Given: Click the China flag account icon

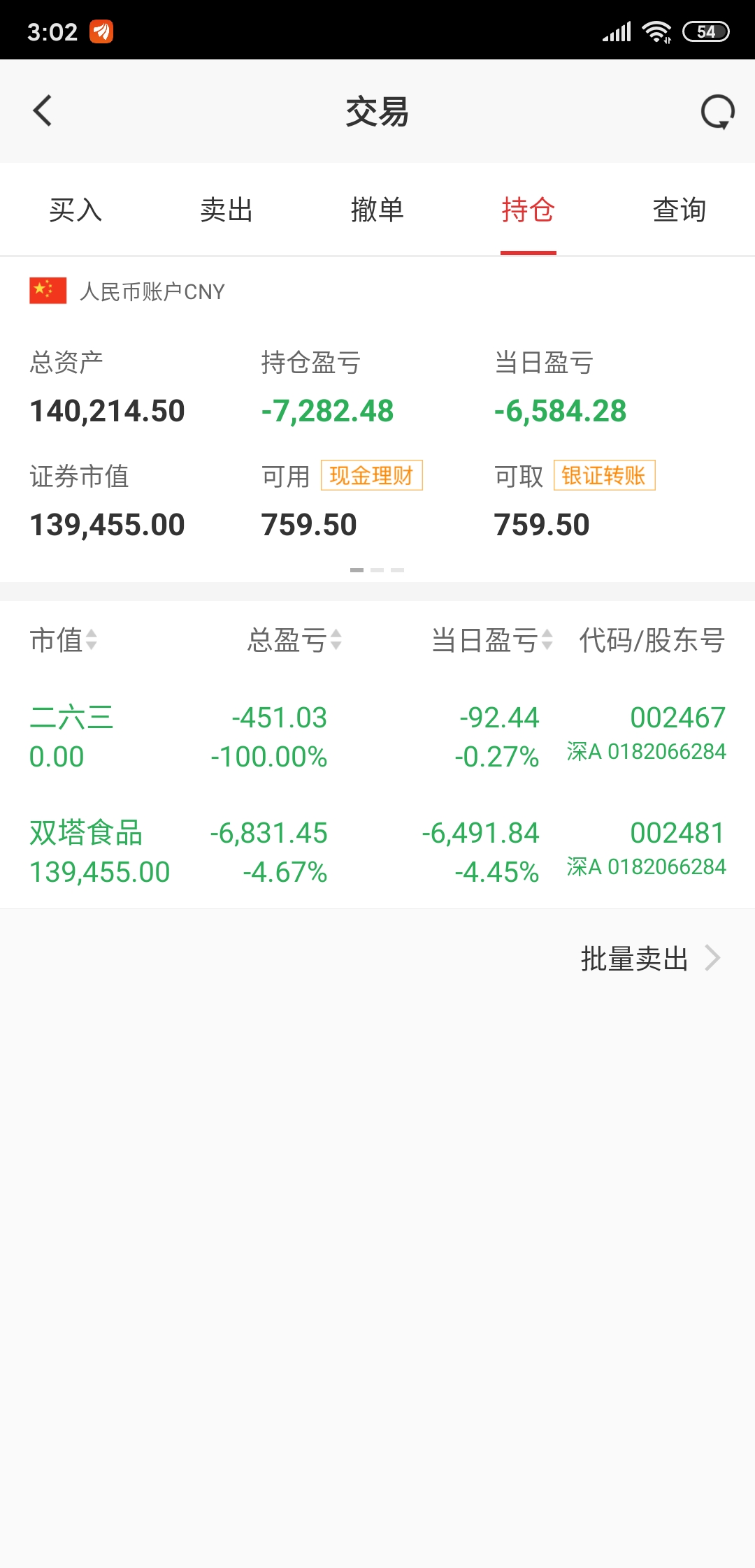Looking at the screenshot, I should tap(46, 291).
